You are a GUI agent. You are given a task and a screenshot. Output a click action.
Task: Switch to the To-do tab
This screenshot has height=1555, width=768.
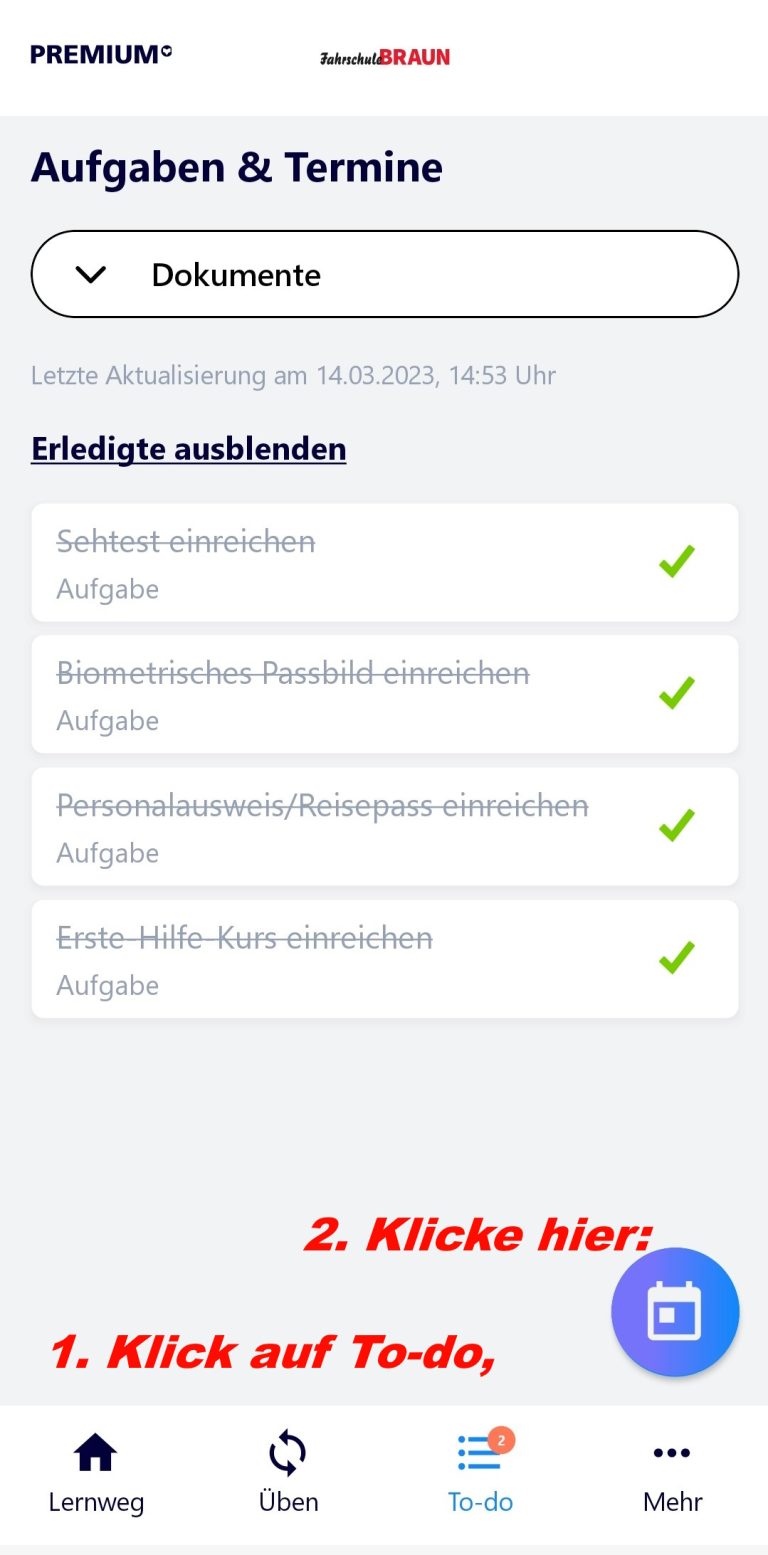480,1470
